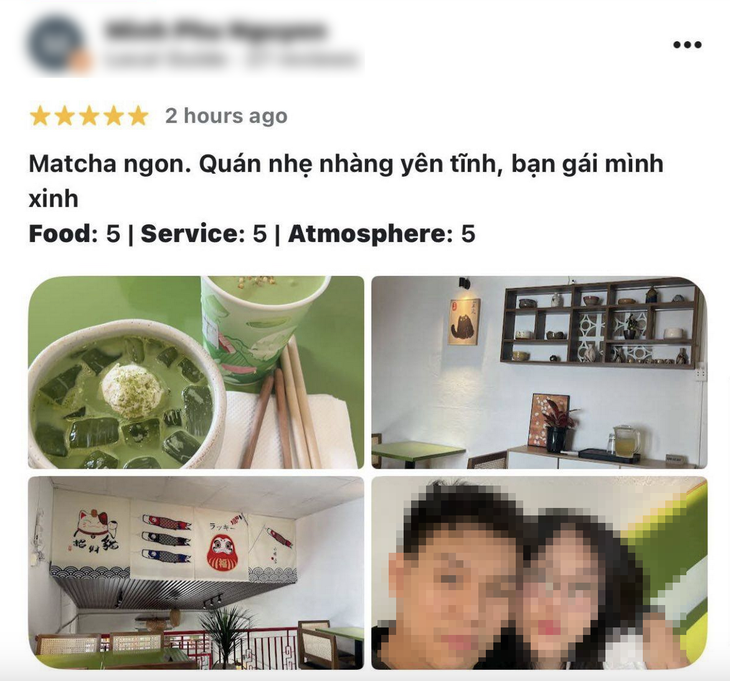Open the photo with Japanese lucky cat banners
730x681 pixels.
point(196,572)
